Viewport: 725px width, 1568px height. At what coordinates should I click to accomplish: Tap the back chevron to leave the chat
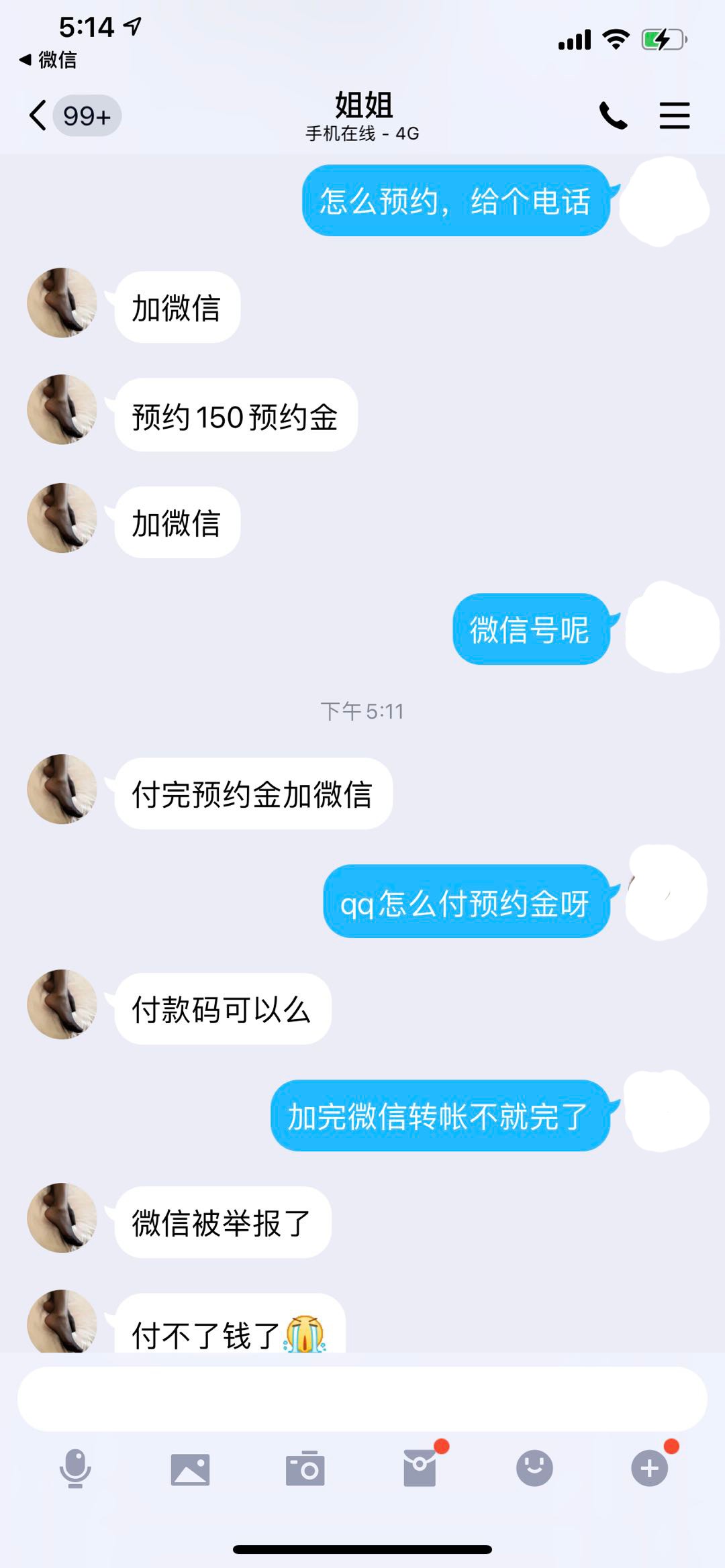[37, 114]
